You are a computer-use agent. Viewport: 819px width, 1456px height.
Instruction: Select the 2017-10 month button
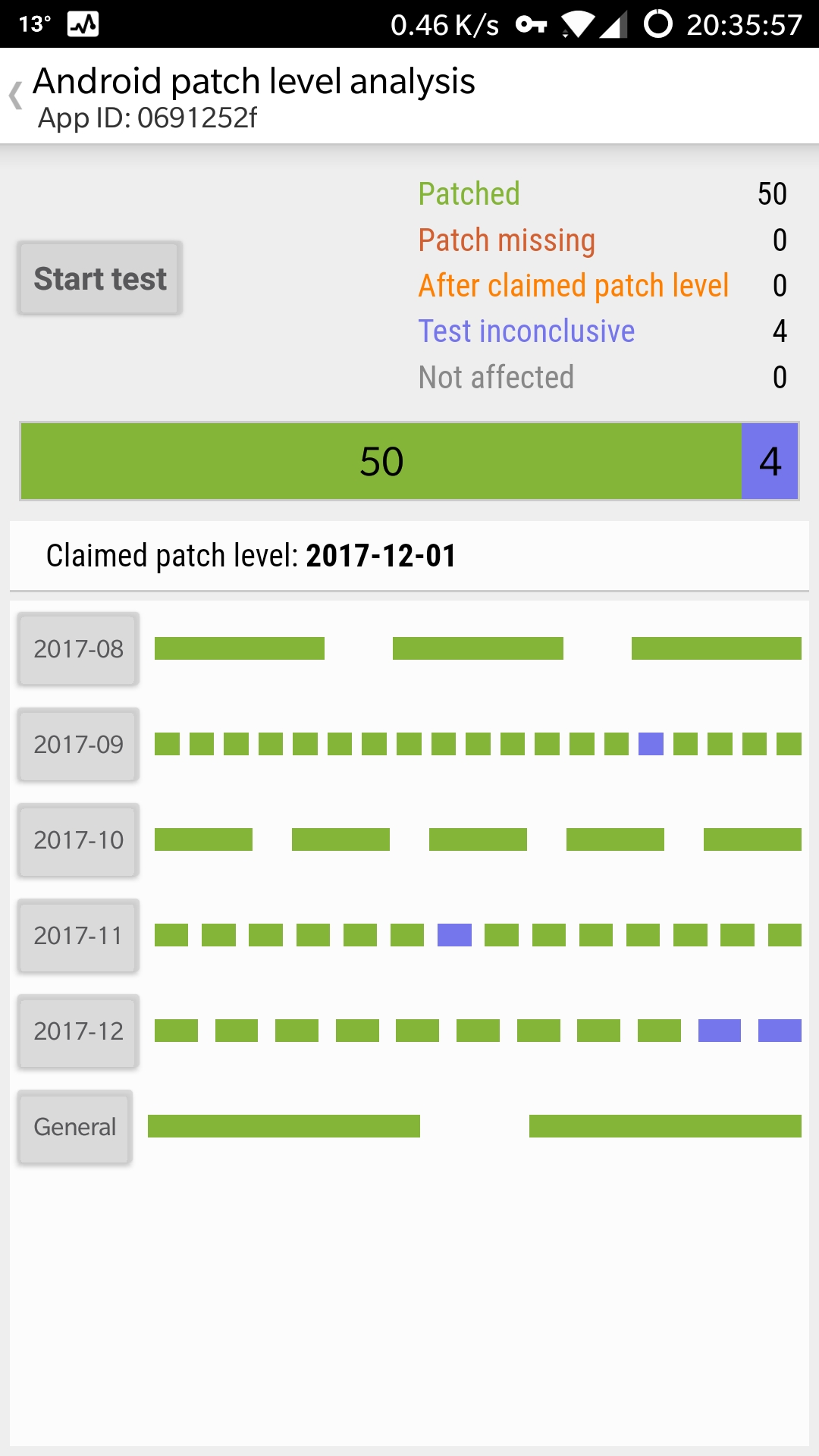78,840
